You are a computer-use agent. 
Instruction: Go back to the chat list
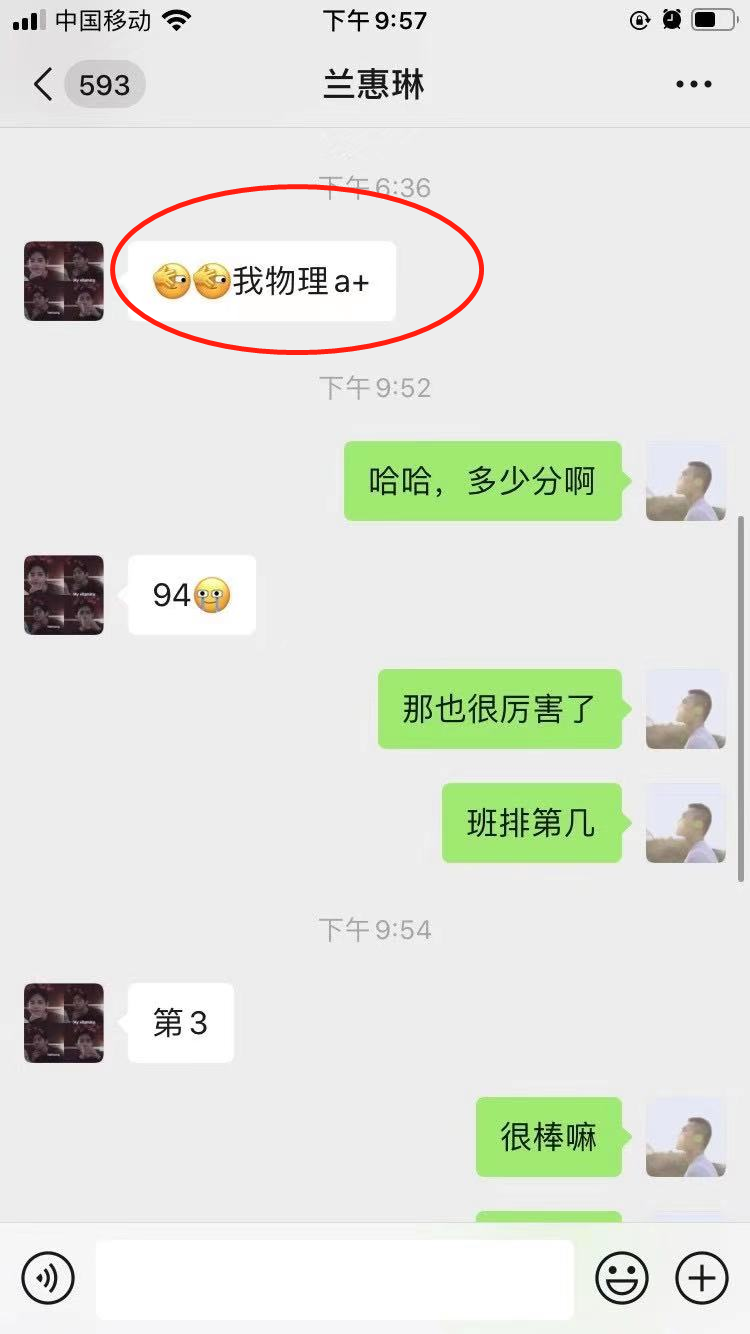(x=42, y=85)
